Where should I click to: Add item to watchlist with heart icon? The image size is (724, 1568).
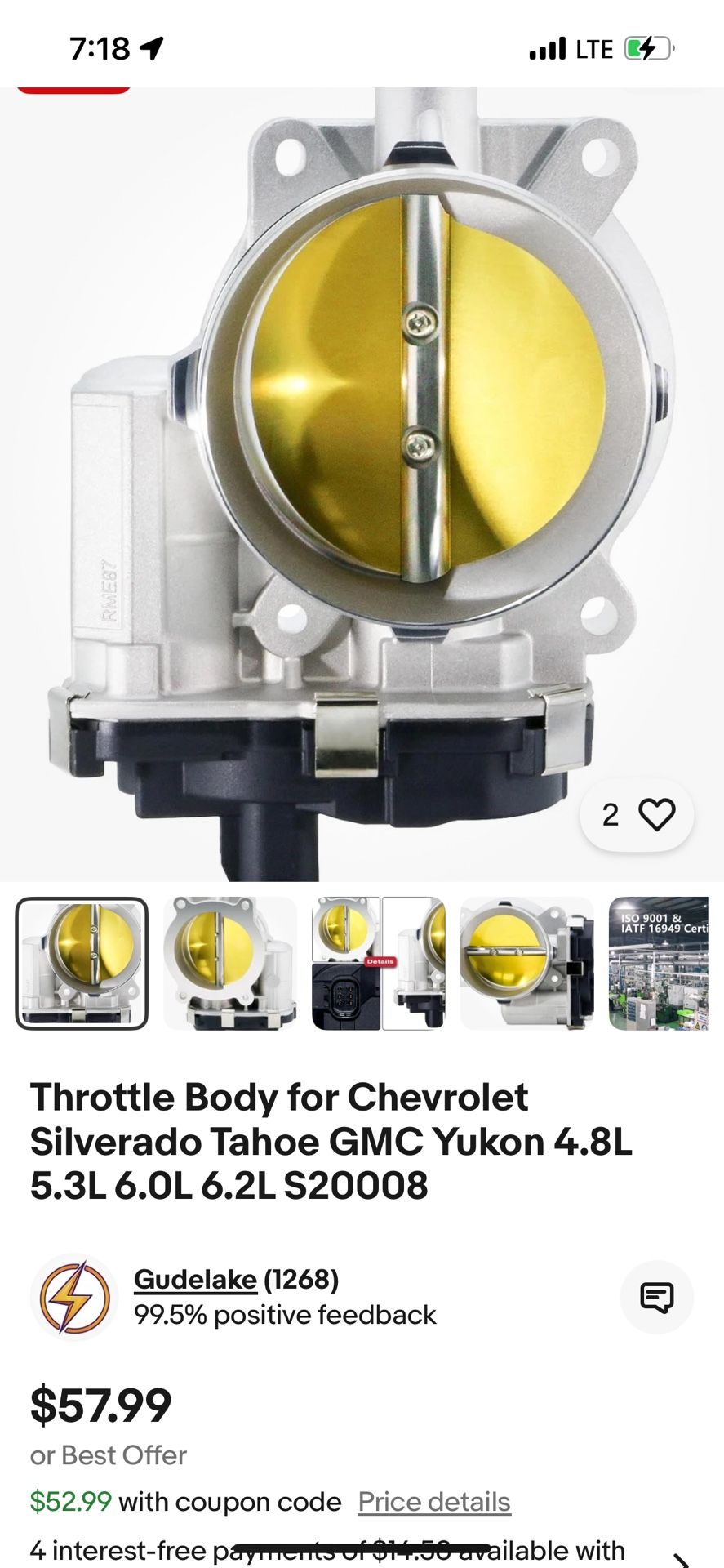[656, 814]
